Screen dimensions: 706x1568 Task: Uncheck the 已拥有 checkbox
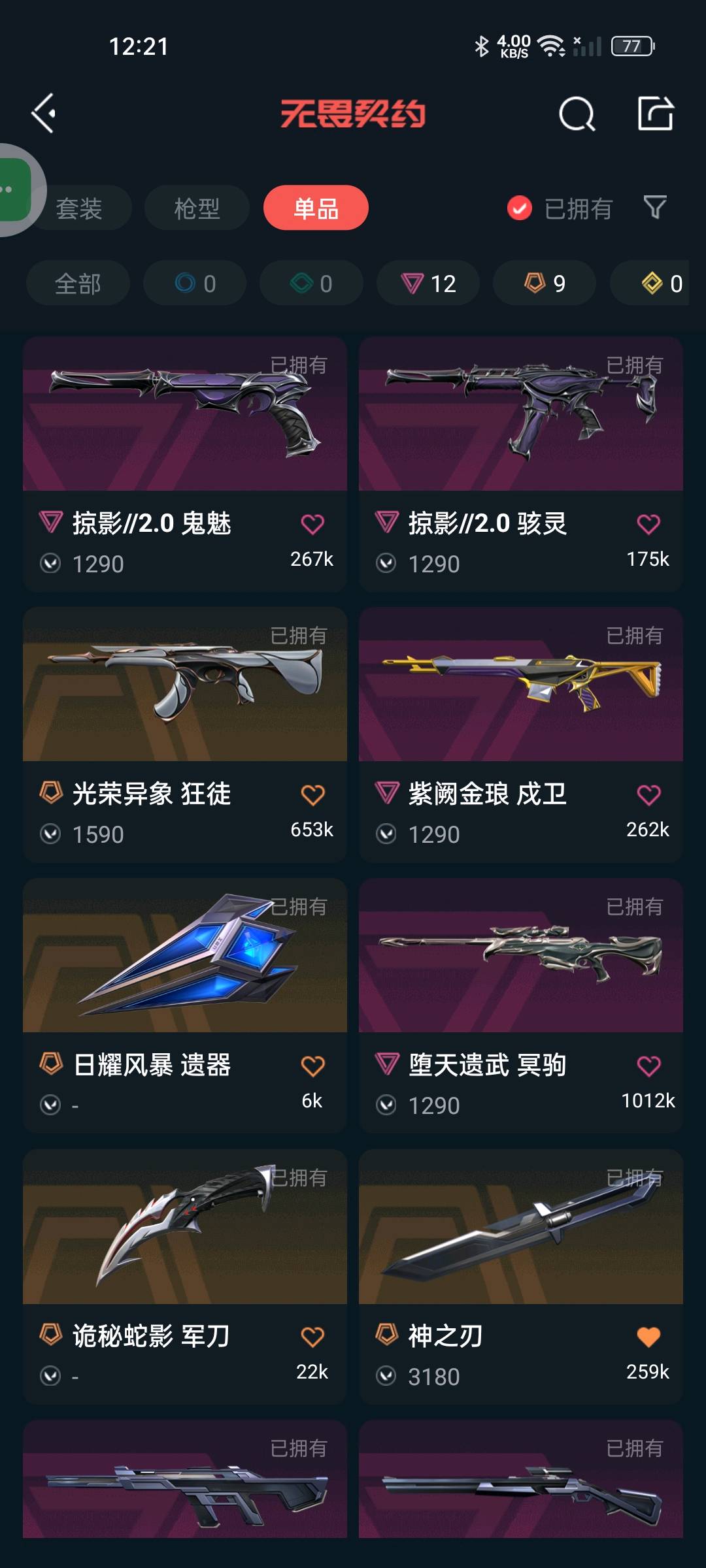(520, 208)
